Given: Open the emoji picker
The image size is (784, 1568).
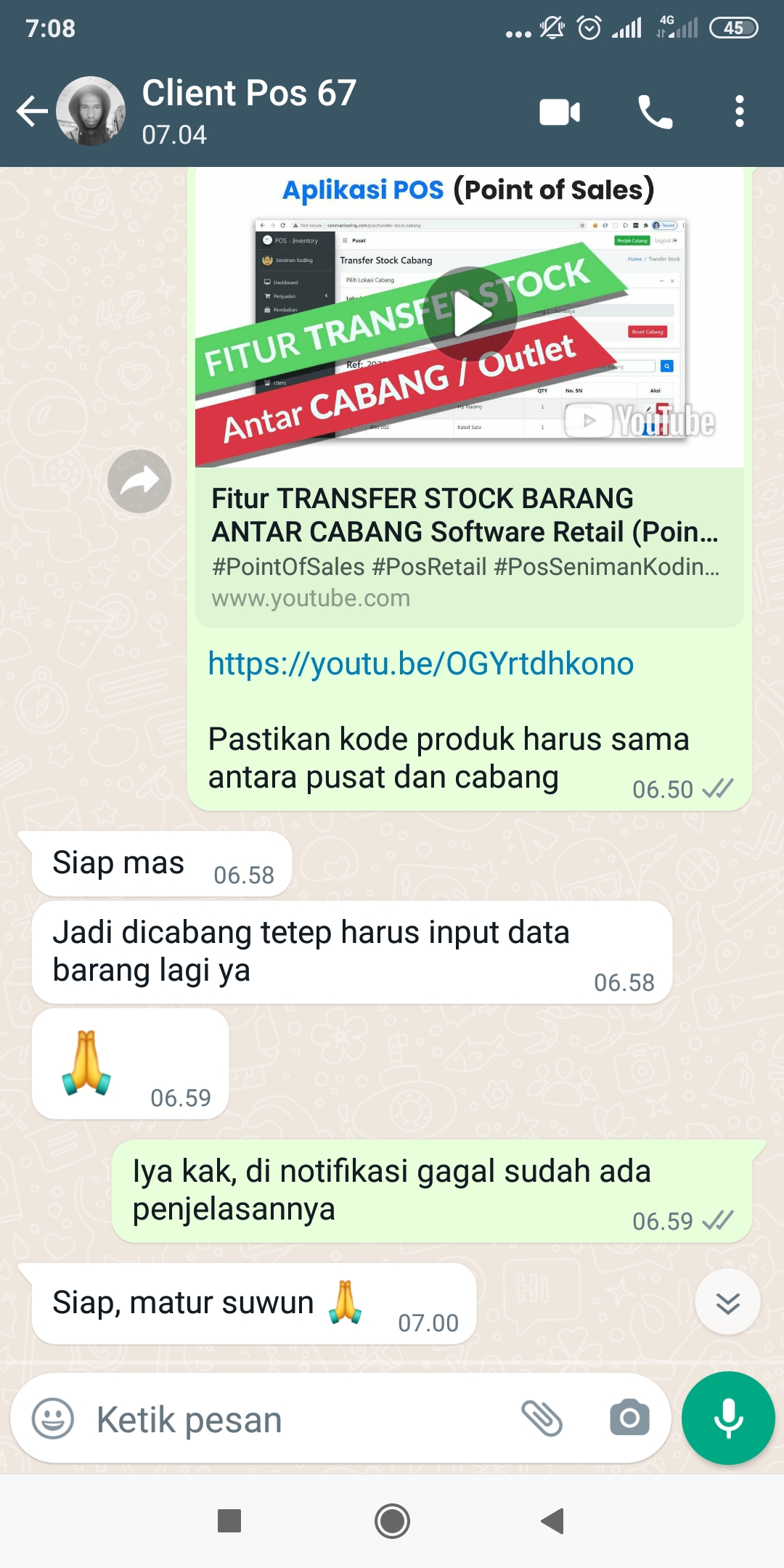Looking at the screenshot, I should 53,1418.
